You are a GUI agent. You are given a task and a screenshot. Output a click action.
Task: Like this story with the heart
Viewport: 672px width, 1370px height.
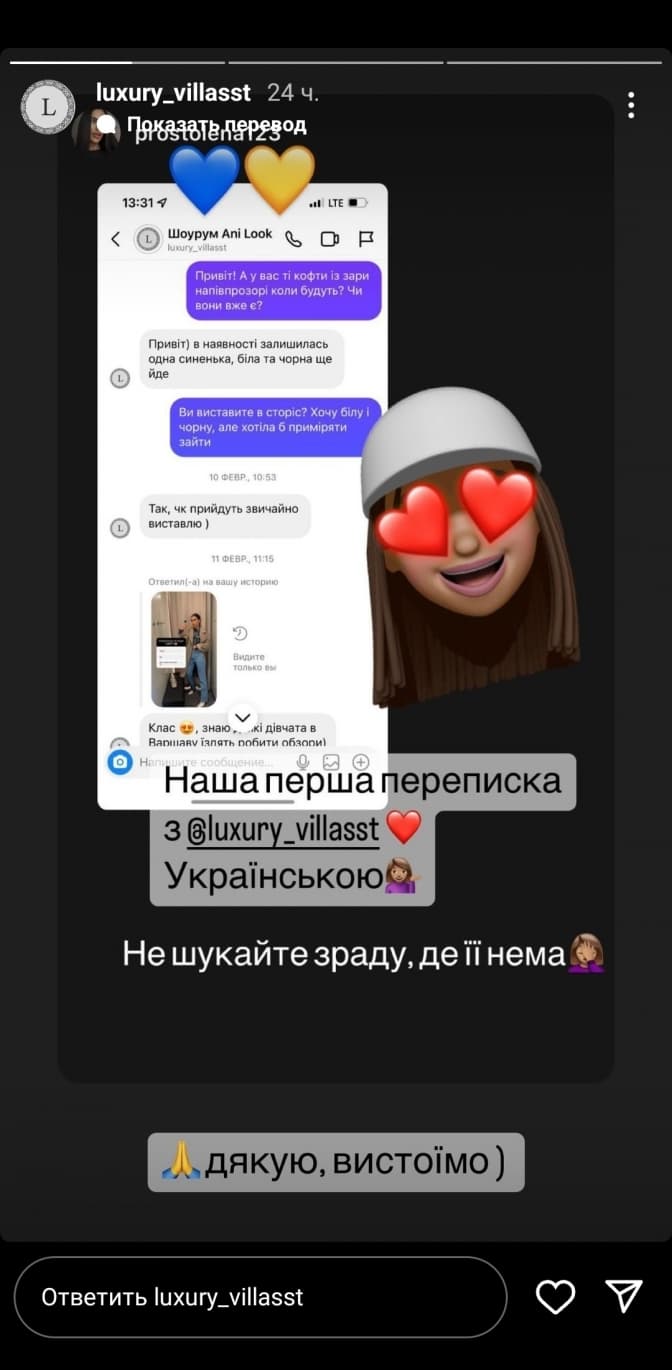pyautogui.click(x=555, y=1297)
